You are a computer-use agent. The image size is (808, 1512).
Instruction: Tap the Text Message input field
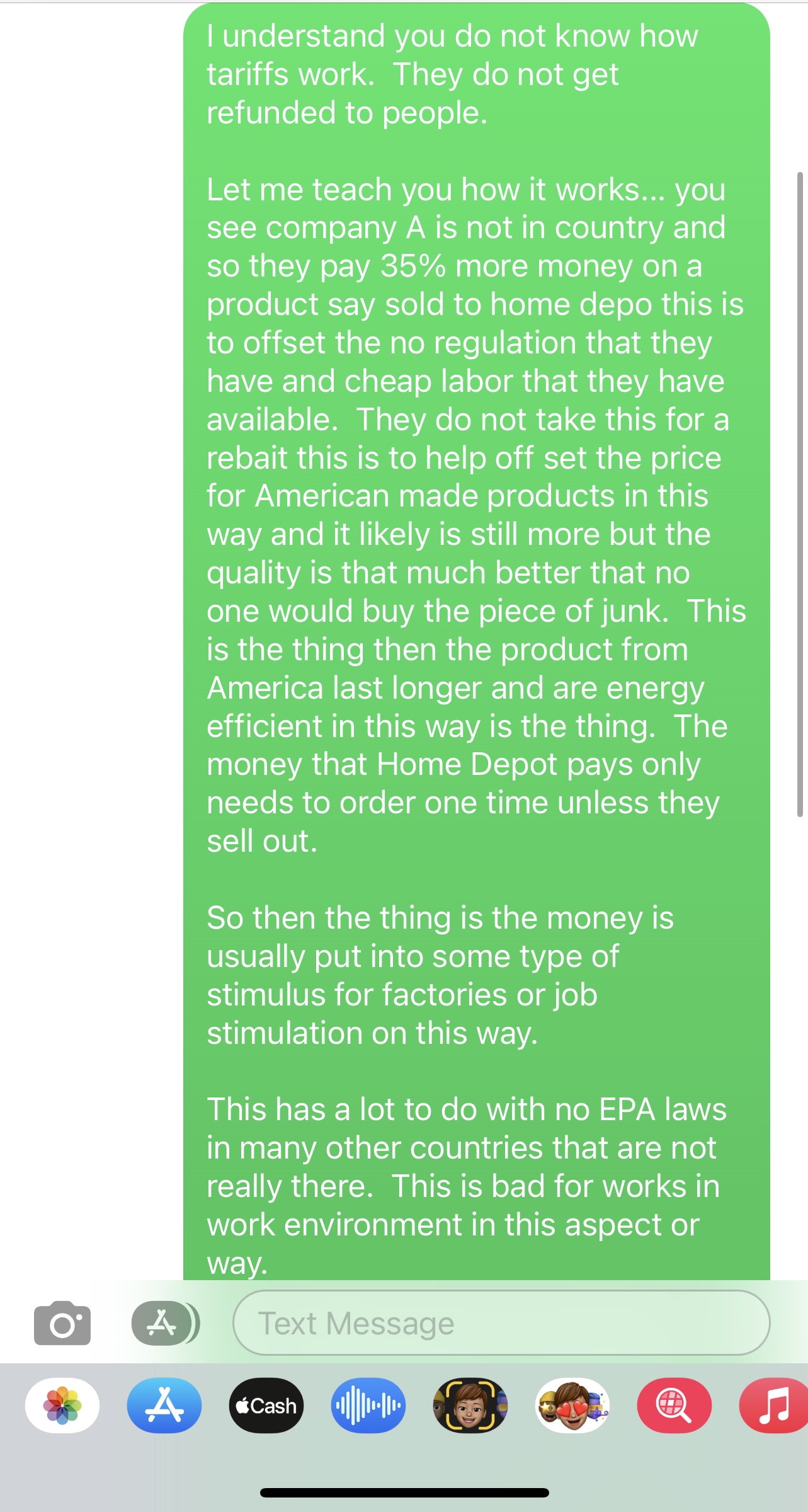(x=501, y=1323)
